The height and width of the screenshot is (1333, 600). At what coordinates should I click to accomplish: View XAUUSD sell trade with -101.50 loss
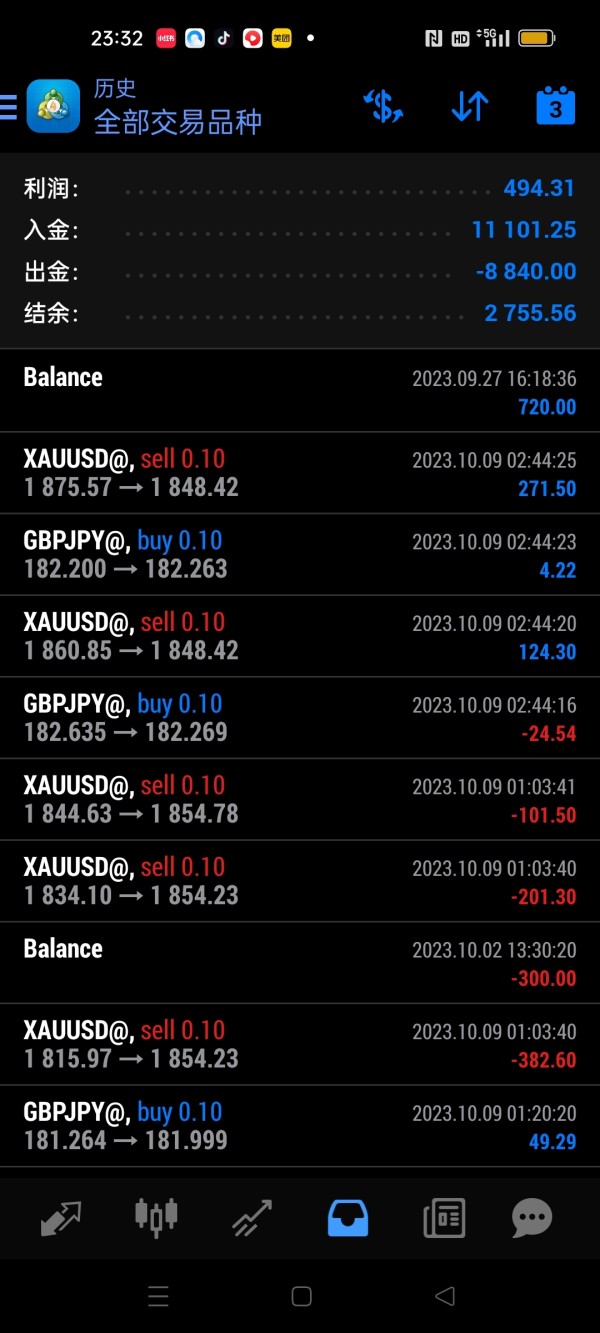pos(300,799)
